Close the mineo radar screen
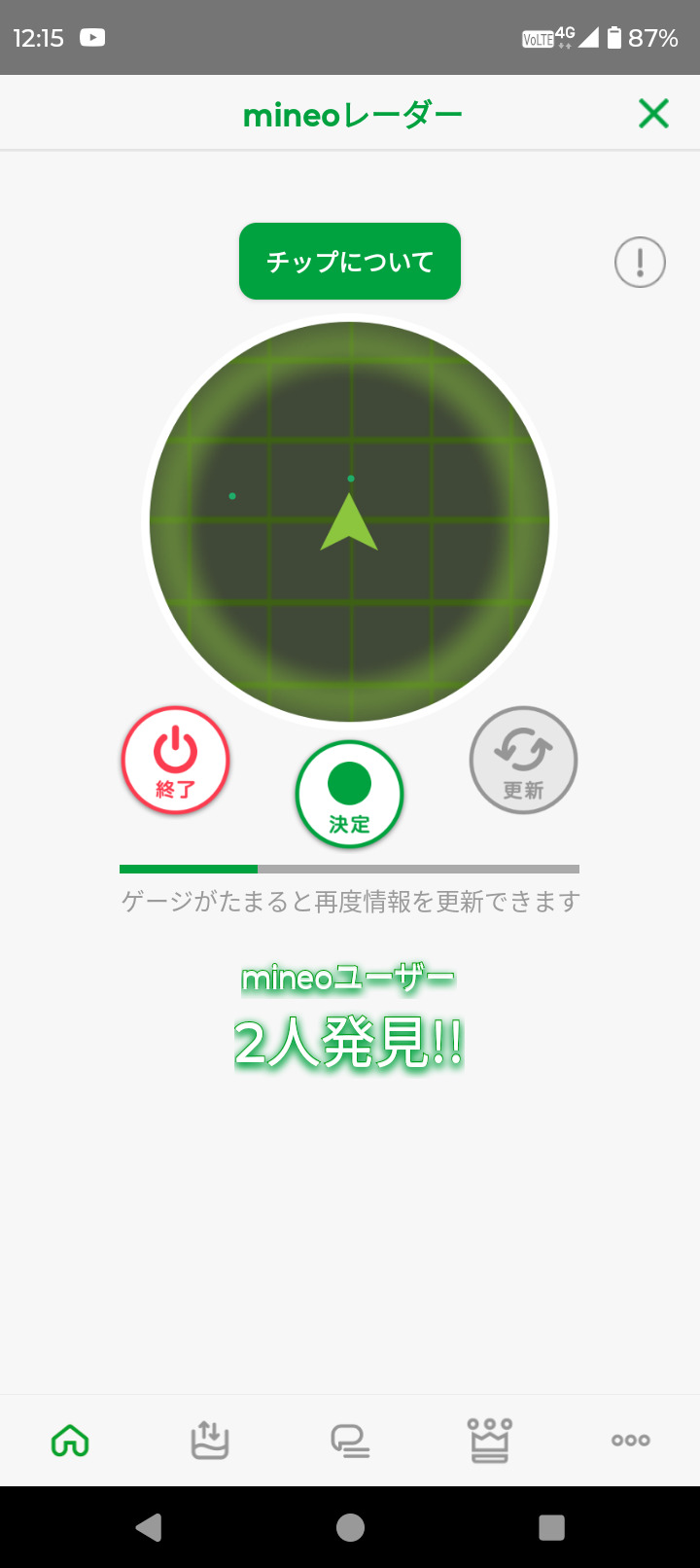The image size is (700, 1568). pyautogui.click(x=653, y=114)
